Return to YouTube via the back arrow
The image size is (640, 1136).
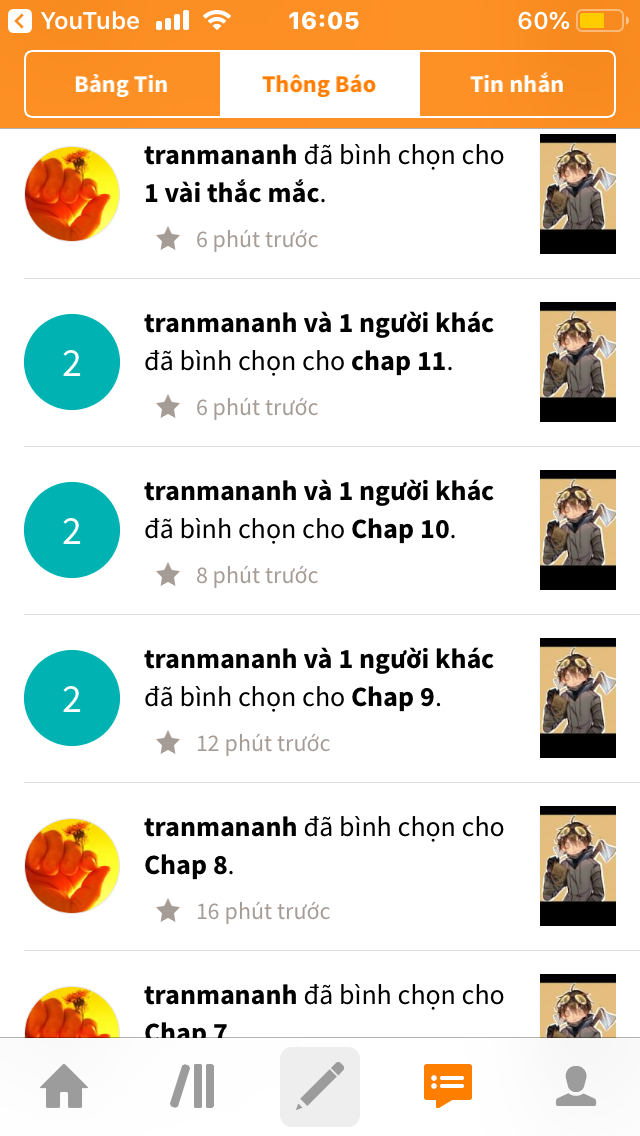(x=20, y=20)
